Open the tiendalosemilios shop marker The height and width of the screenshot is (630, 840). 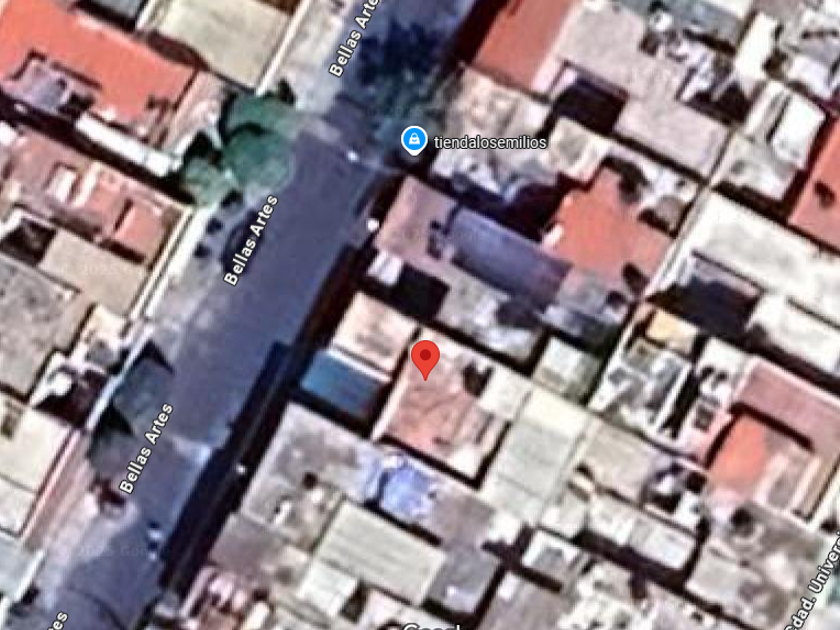[x=412, y=141]
